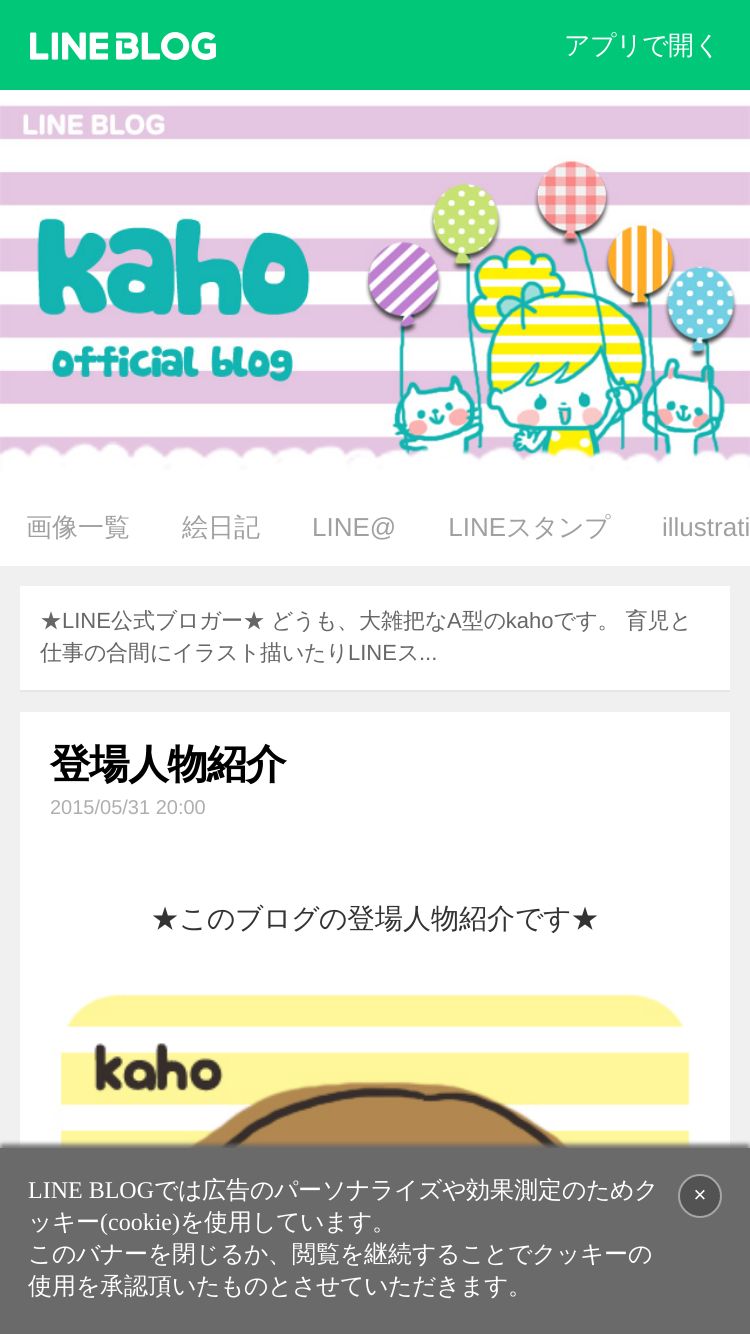
Task: Open the illustration tab
Action: [x=706, y=527]
